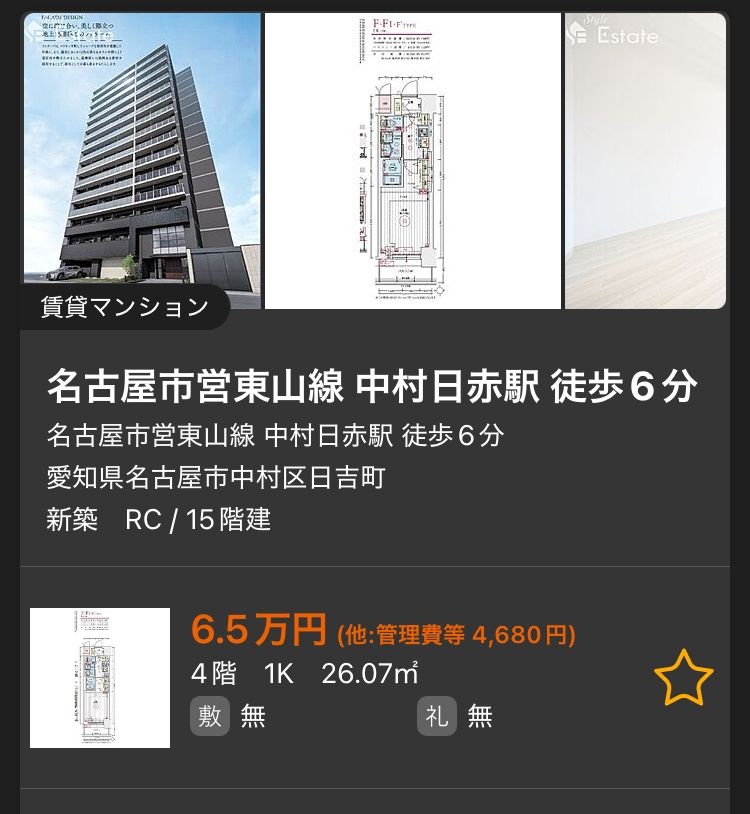Open the 4階 1K room floor plan thumbnail
Screen dimensions: 750x814
tap(100, 678)
